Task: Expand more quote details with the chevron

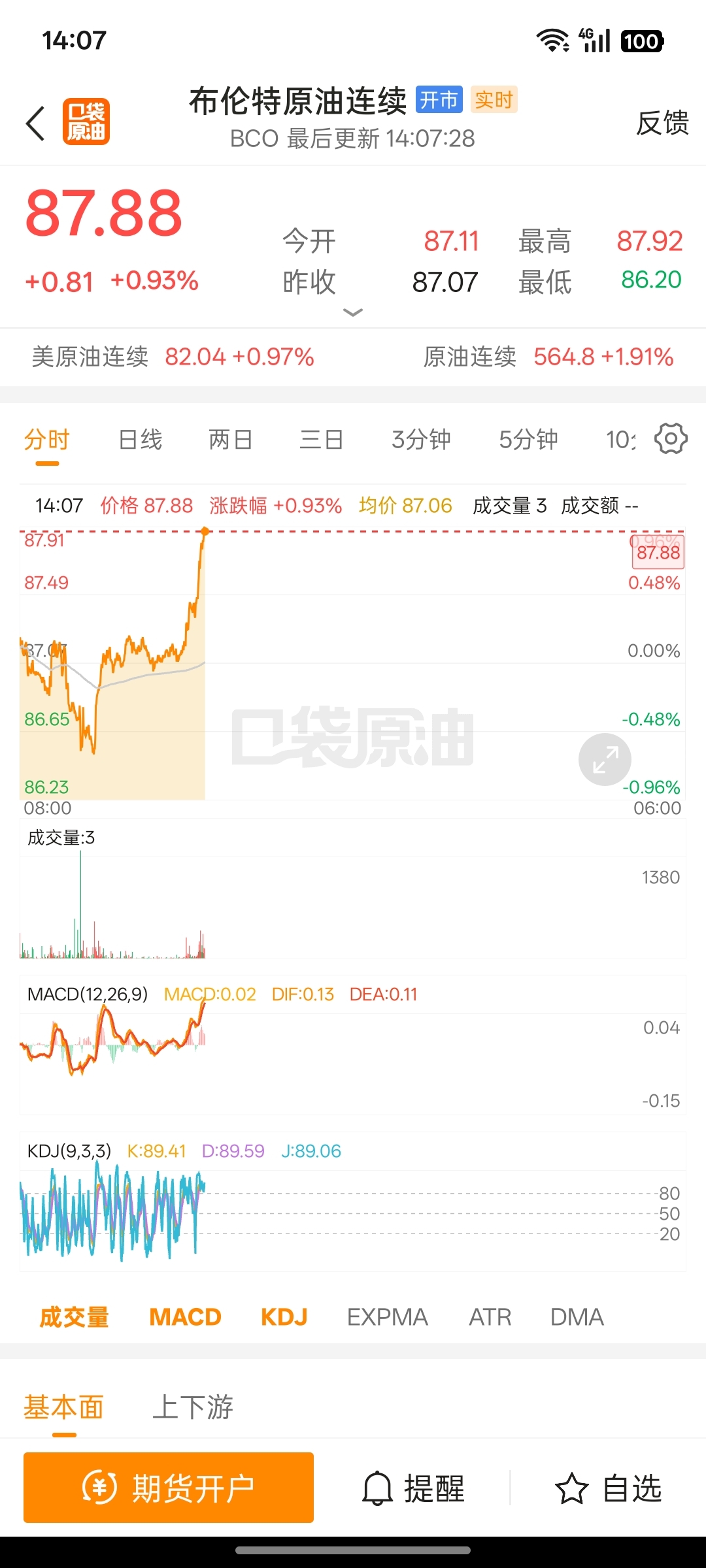Action: click(x=353, y=312)
